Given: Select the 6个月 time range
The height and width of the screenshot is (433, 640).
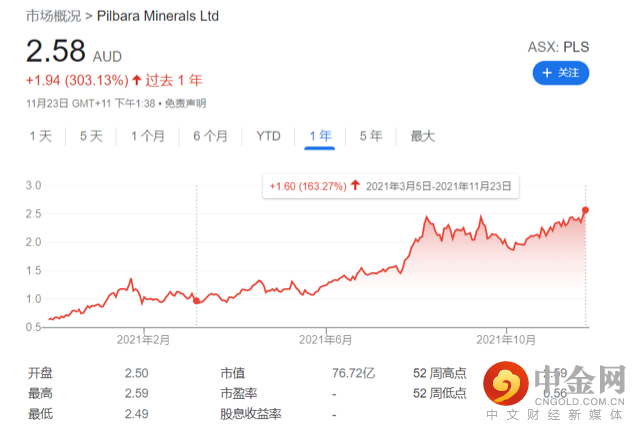Looking at the screenshot, I should tap(210, 136).
